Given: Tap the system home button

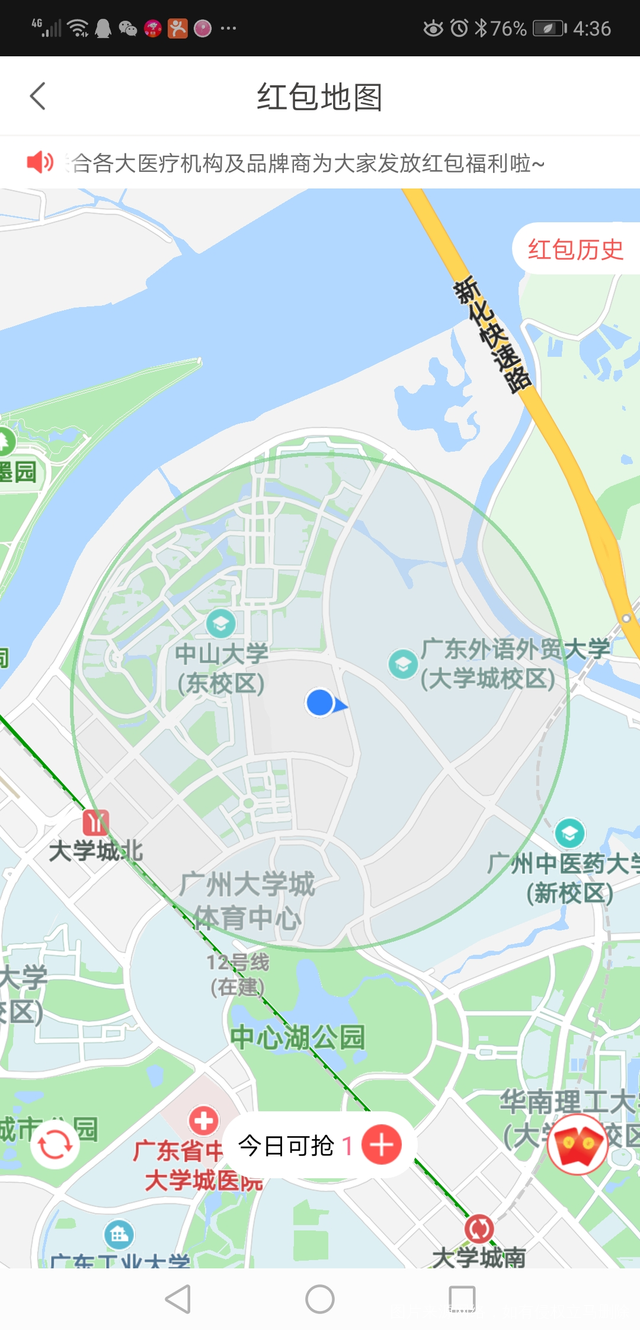Looking at the screenshot, I should pos(320,1299).
